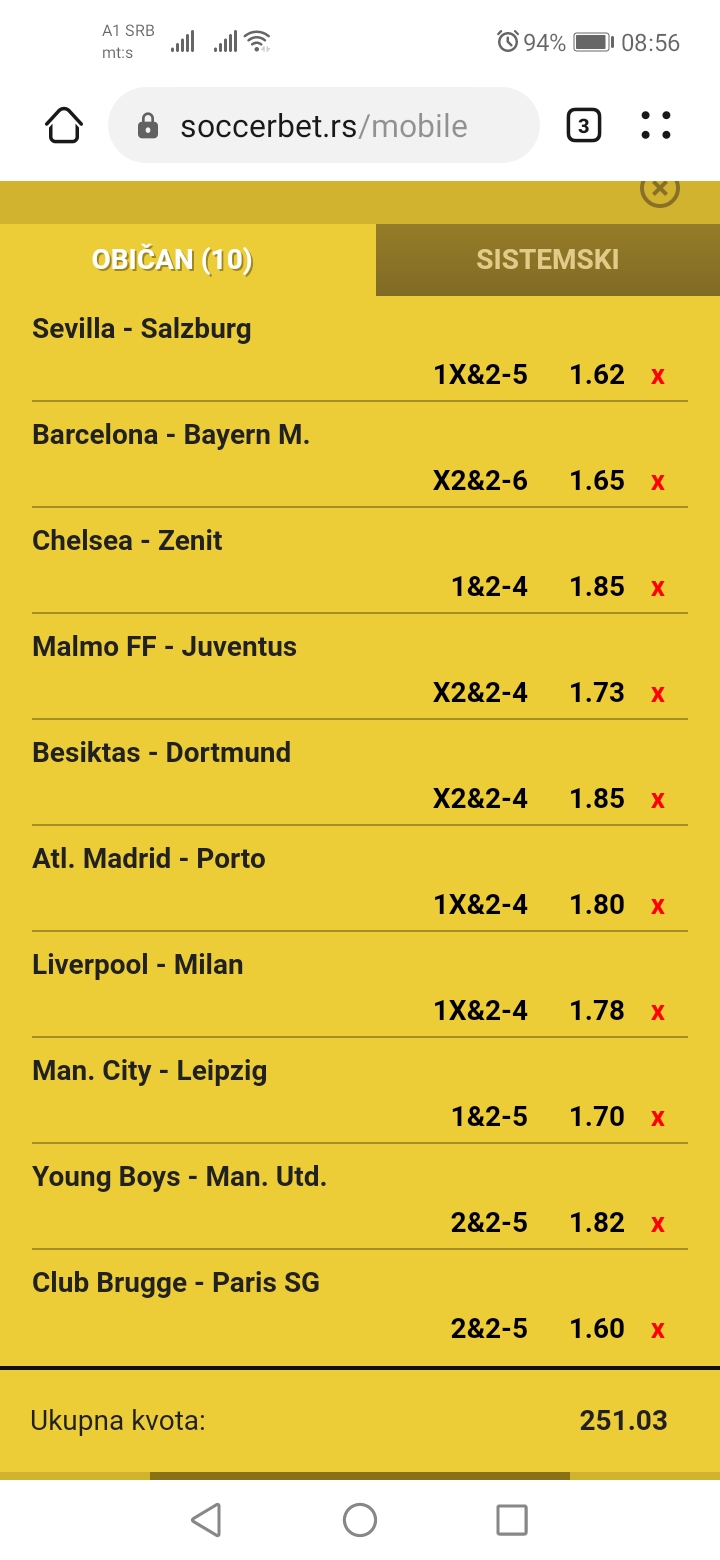Close the bet slip panel
720x1560 pixels.
click(660, 190)
